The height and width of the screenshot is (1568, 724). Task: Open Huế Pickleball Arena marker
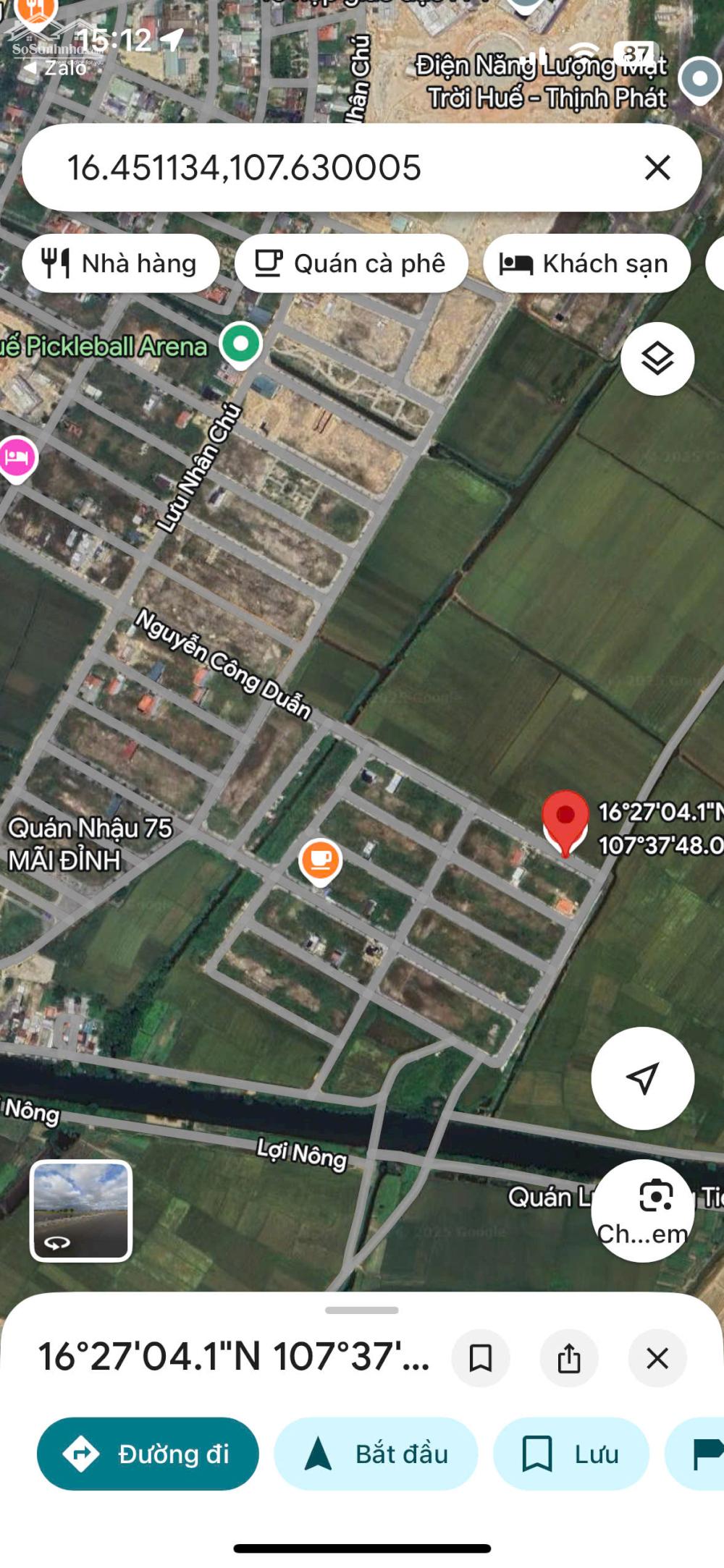point(241,343)
